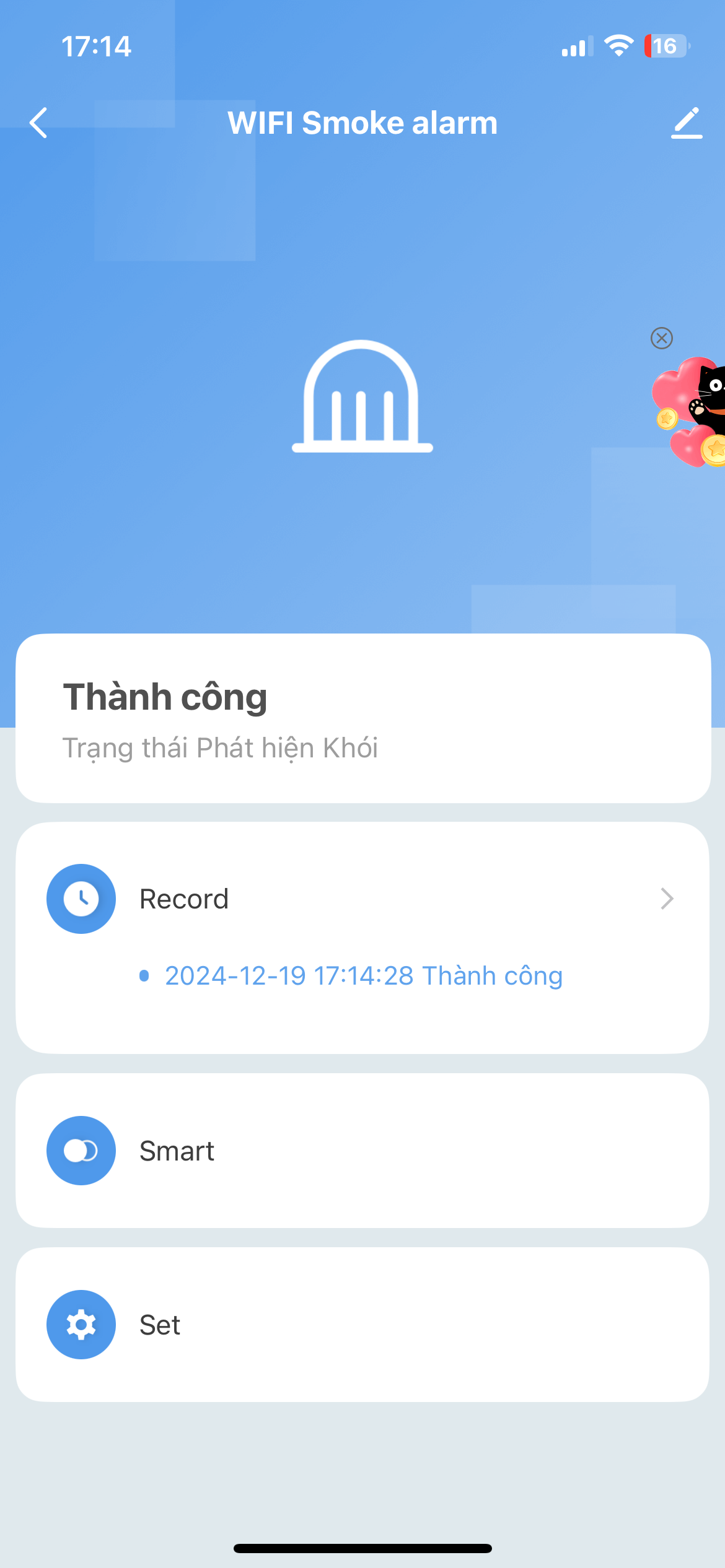725x1568 pixels.
Task: Go back from WIFI Smoke alarm page
Action: coord(38,123)
